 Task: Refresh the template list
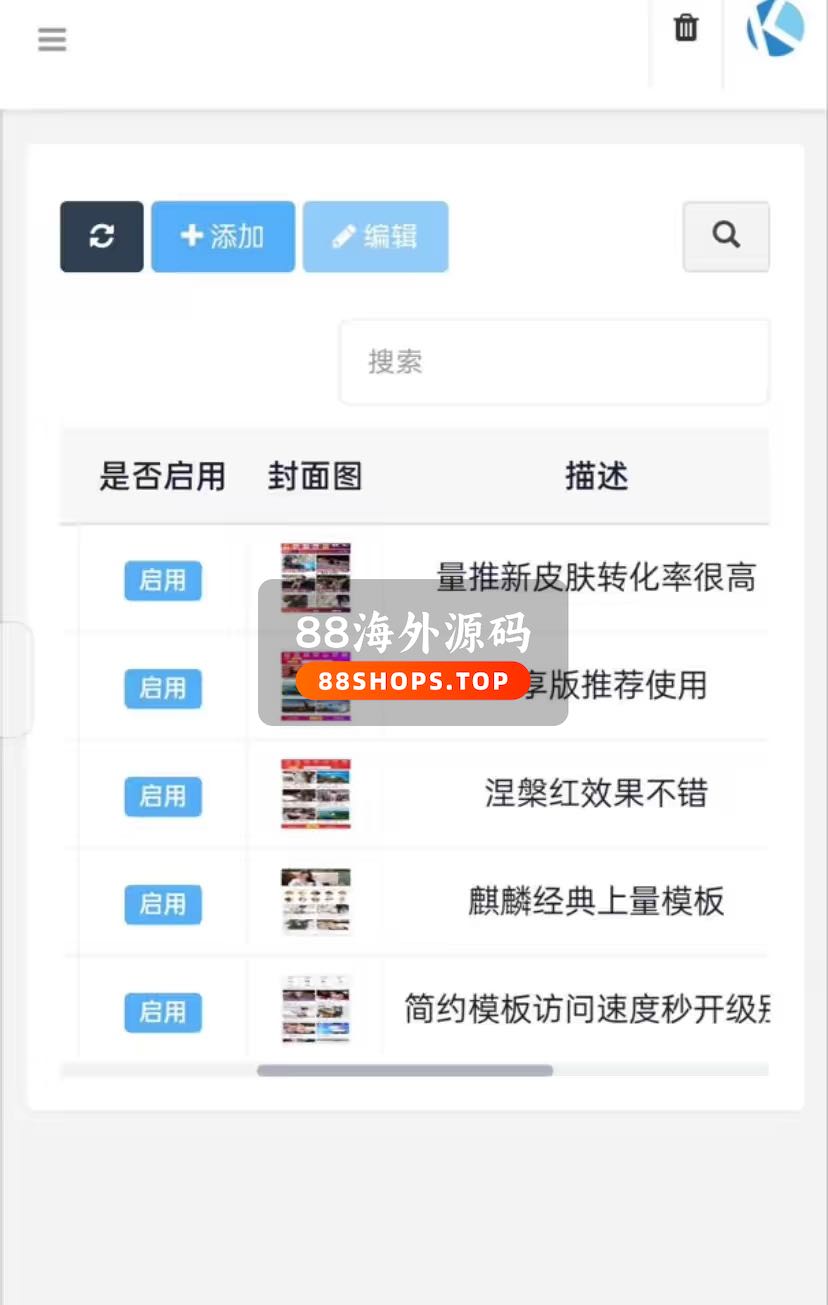tap(102, 237)
